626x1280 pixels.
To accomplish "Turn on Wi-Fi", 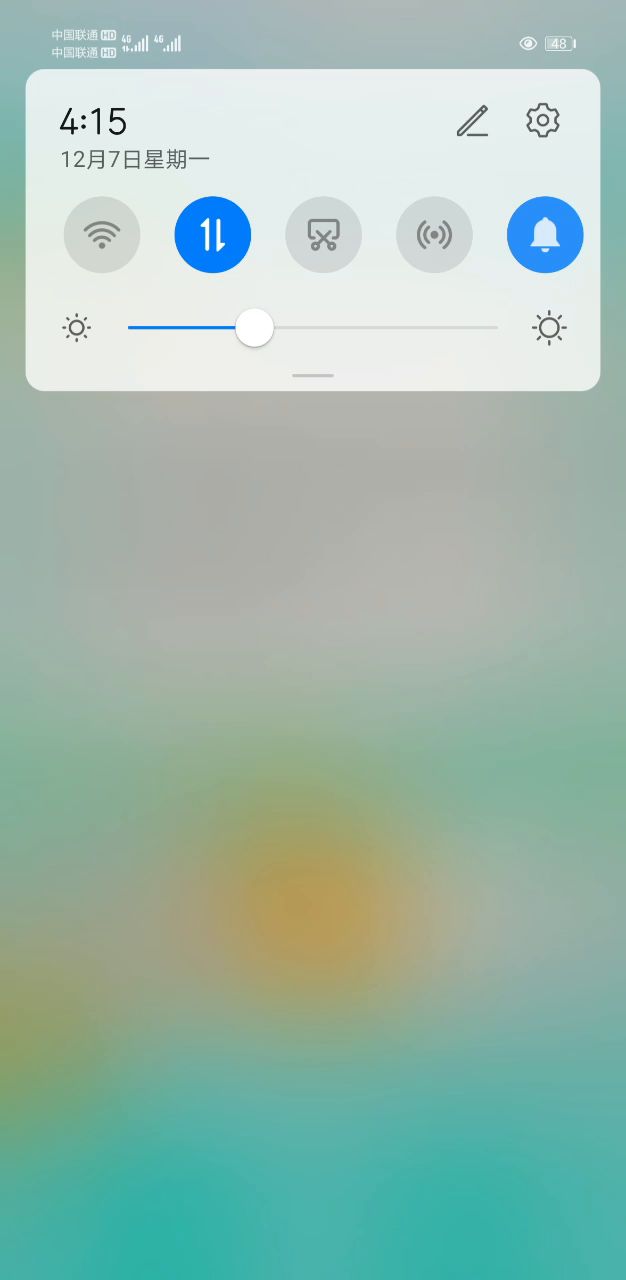I will pyautogui.click(x=102, y=235).
